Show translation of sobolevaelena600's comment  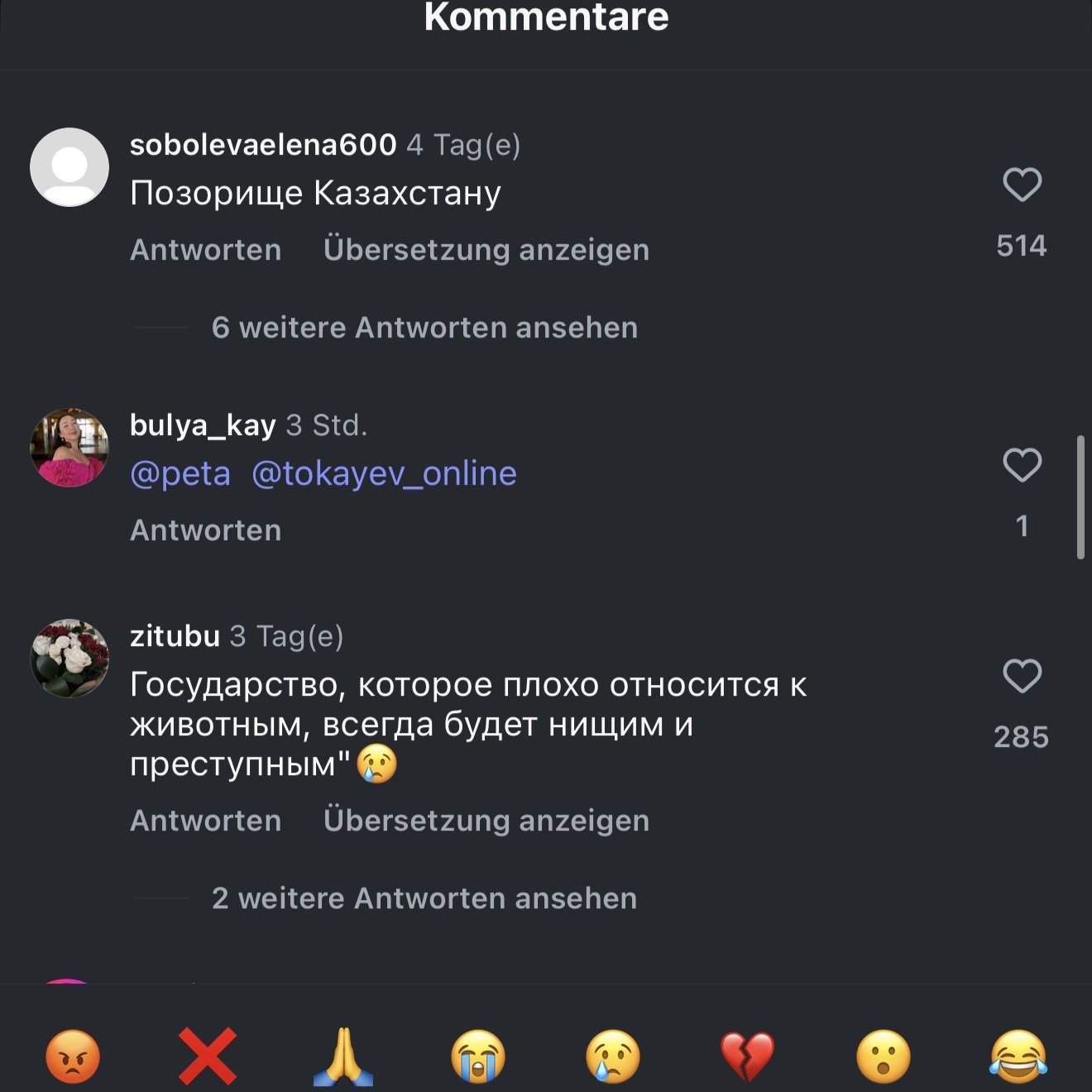[486, 250]
